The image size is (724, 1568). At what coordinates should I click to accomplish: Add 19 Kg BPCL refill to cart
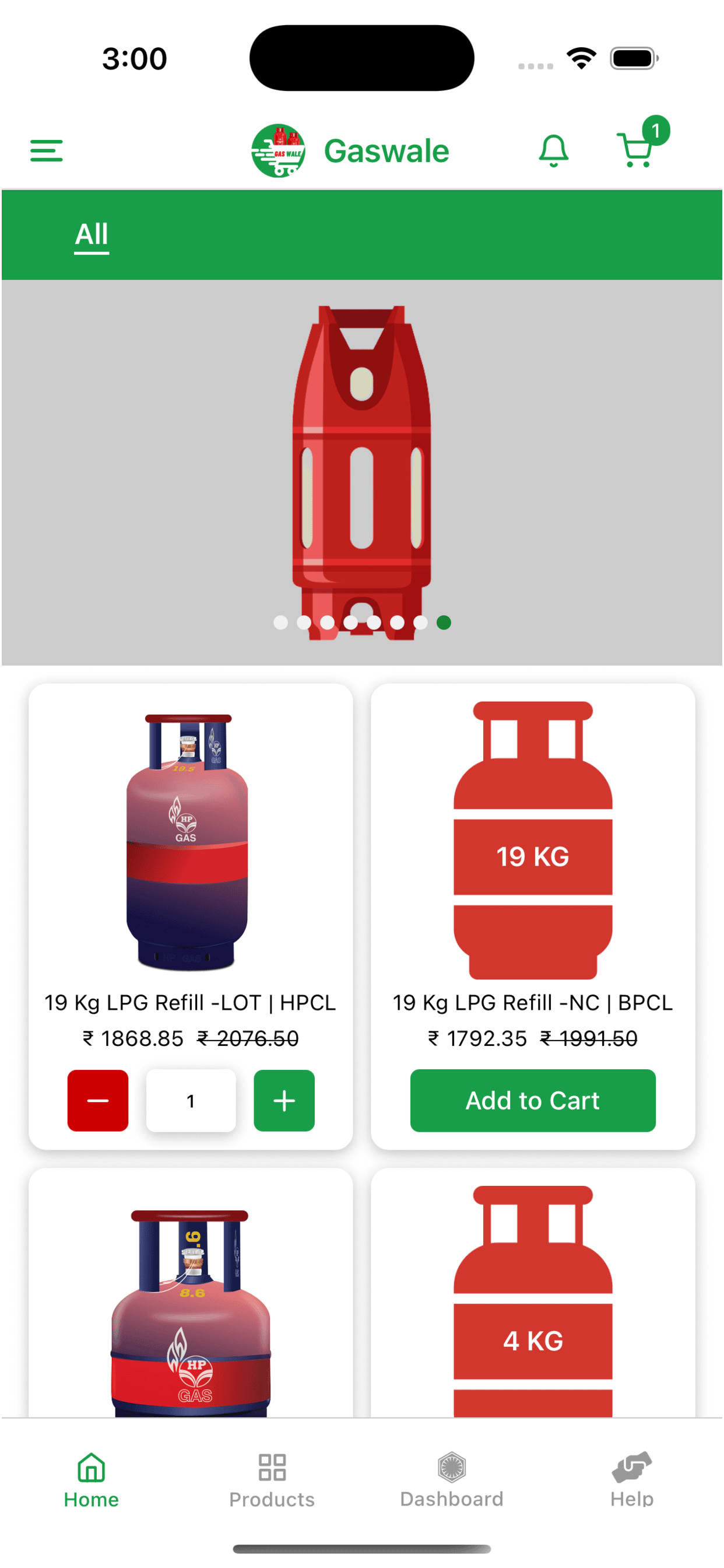coord(532,1101)
